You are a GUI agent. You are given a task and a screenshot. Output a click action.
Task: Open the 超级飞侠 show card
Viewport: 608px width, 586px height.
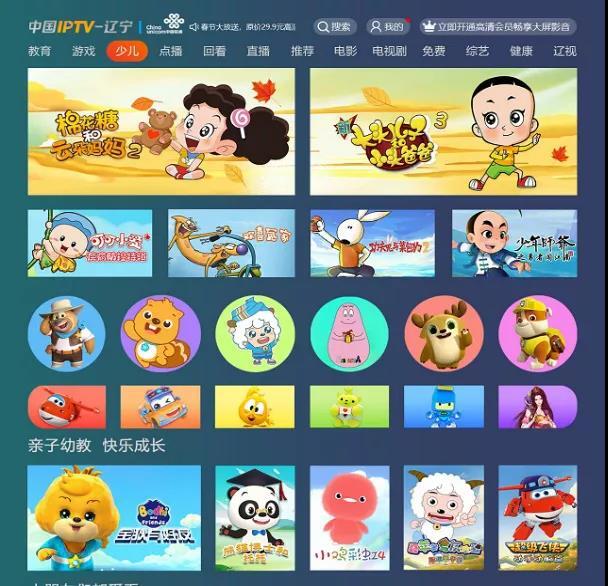pyautogui.click(x=537, y=517)
